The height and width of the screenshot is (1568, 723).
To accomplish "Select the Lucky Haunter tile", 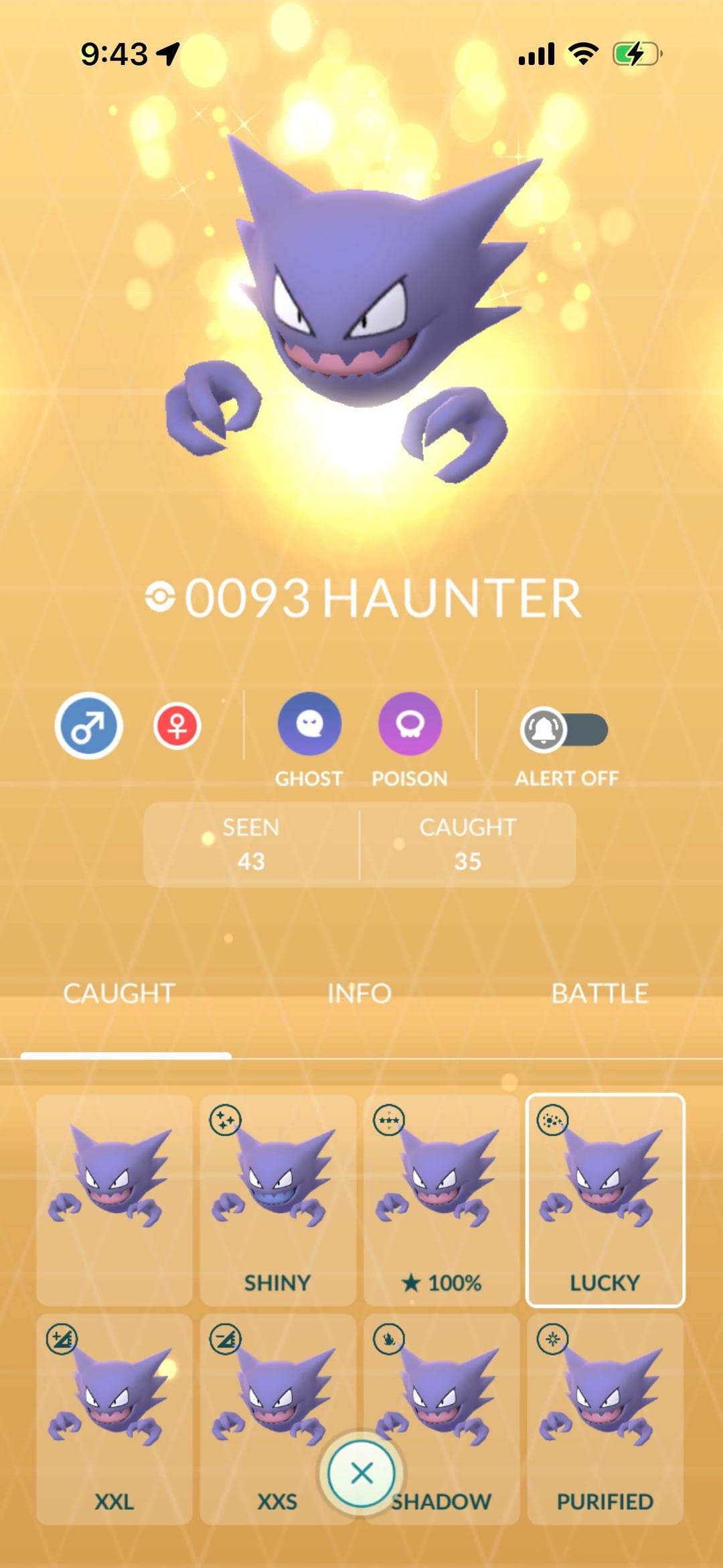I will 605,1199.
